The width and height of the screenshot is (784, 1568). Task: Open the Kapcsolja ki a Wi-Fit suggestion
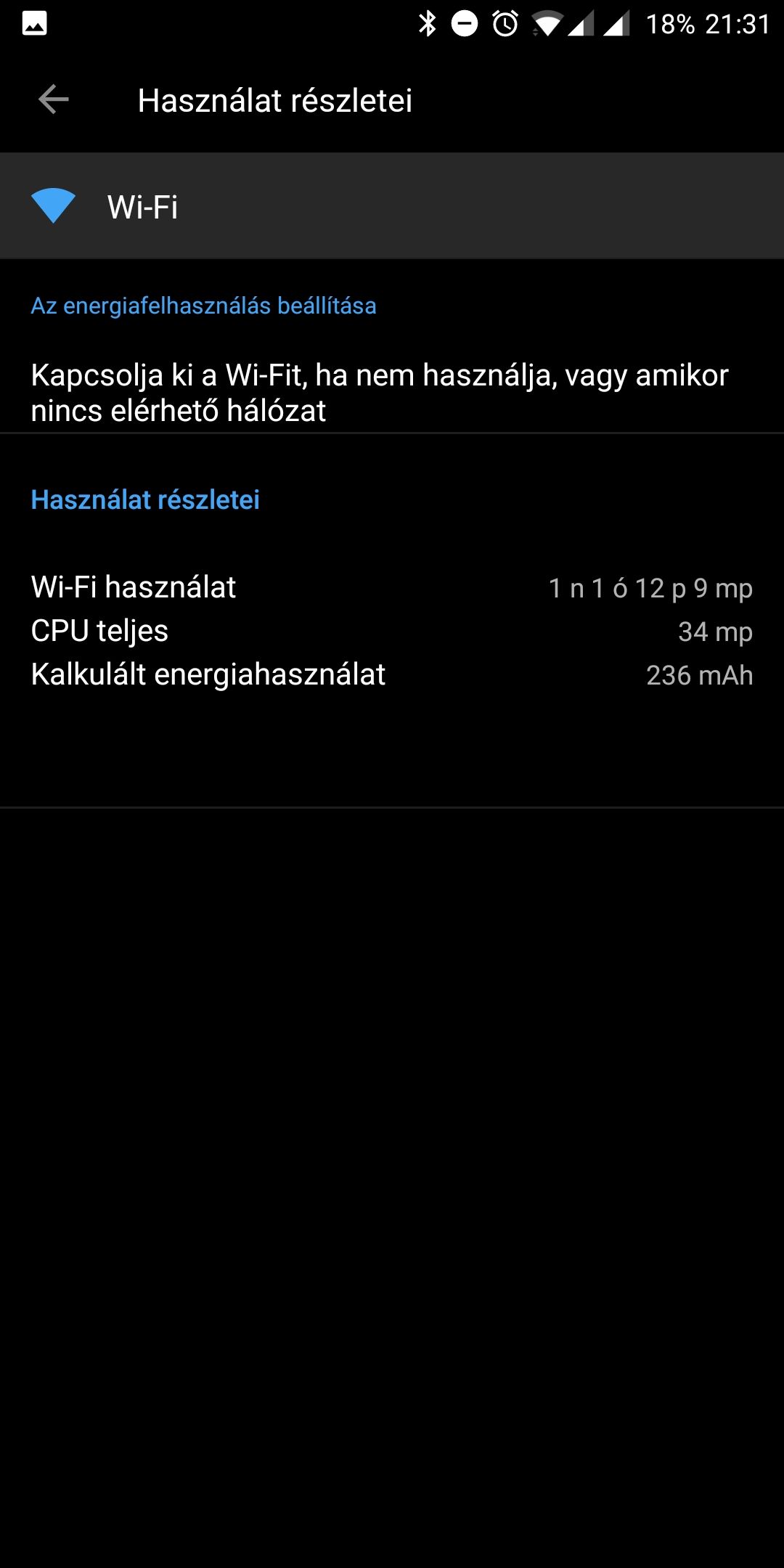pyautogui.click(x=379, y=393)
